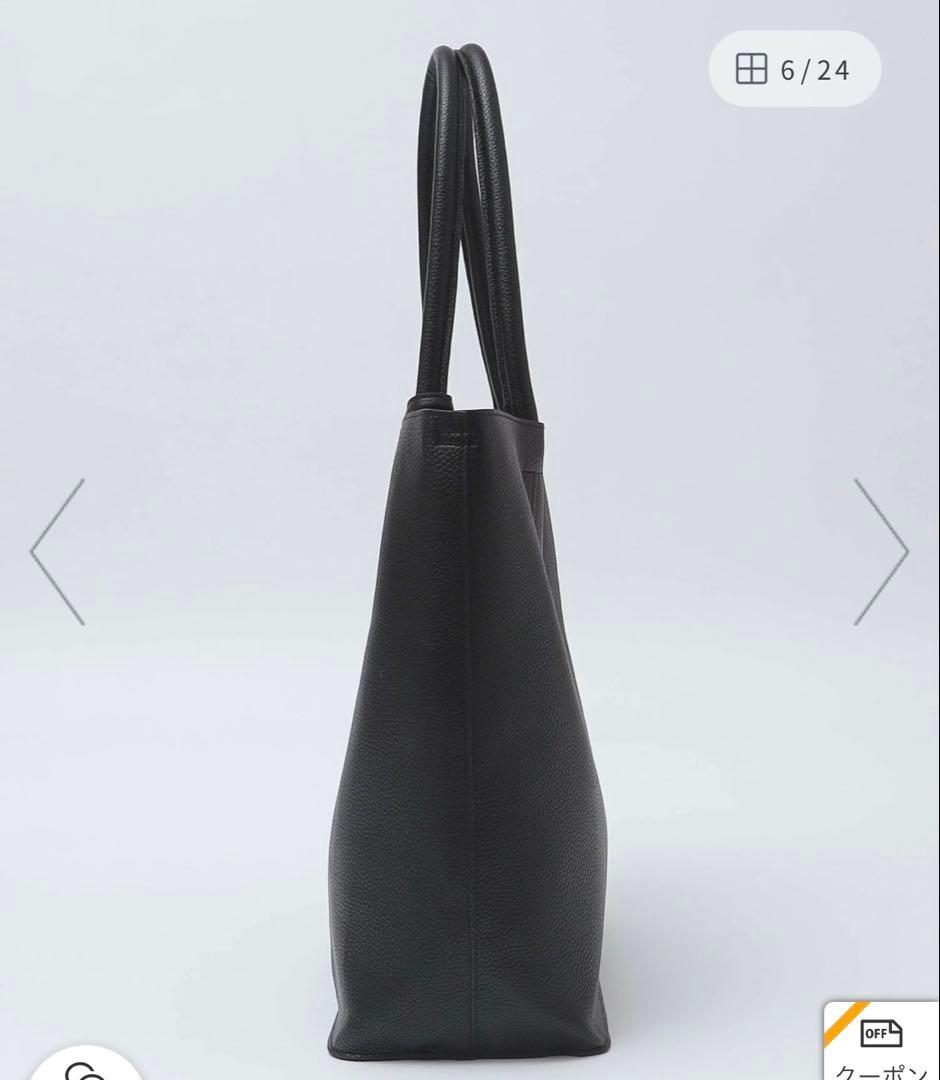Viewport: 940px width, 1080px height.
Task: Show the next product photo
Action: coord(881,552)
